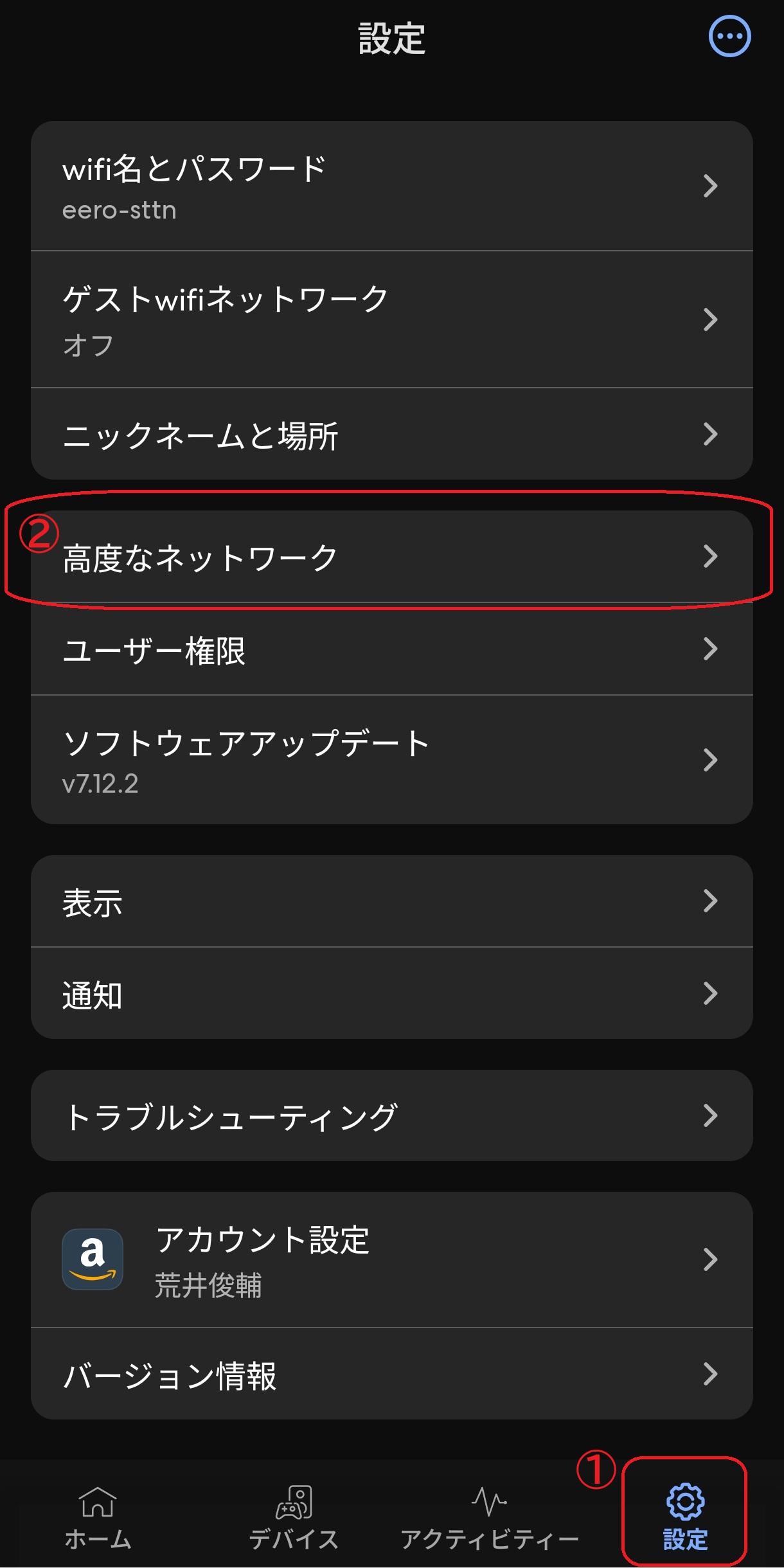Open 通知 settings
This screenshot has width=784, height=1568.
pyautogui.click(x=391, y=994)
